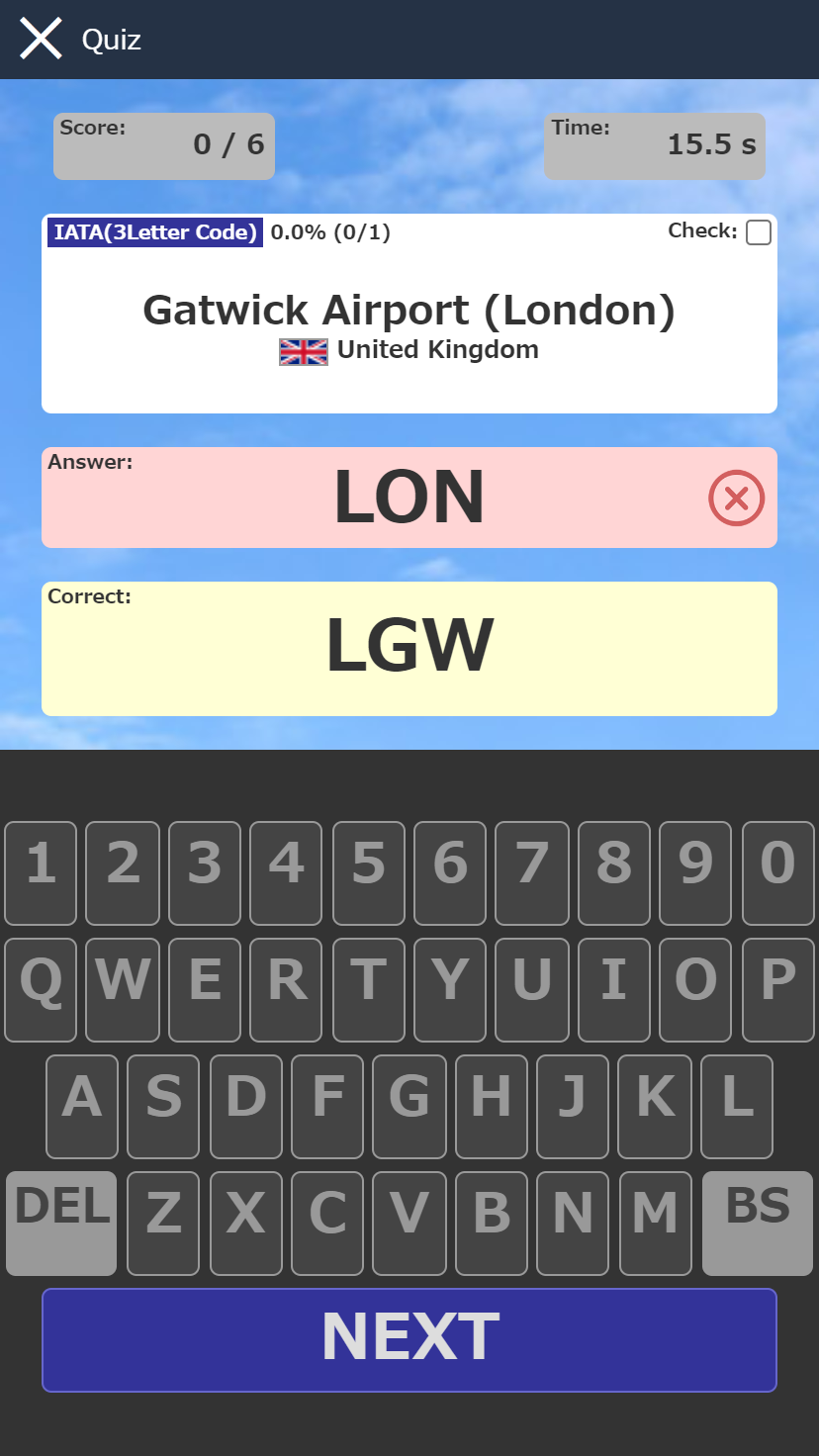Image resolution: width=819 pixels, height=1456 pixels.
Task: Go to the NEXT question
Action: pyautogui.click(x=409, y=1339)
